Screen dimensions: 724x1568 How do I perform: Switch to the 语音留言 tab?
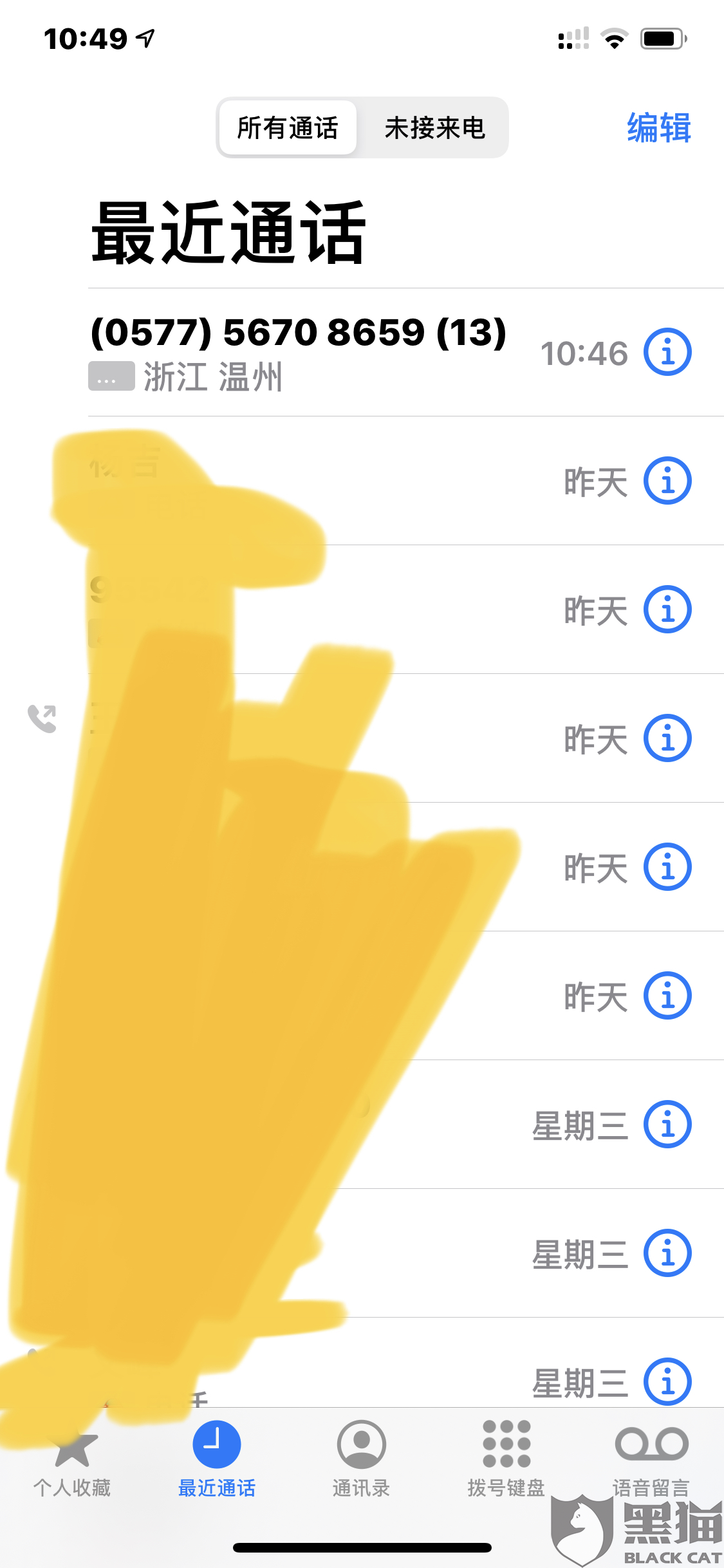(651, 1460)
